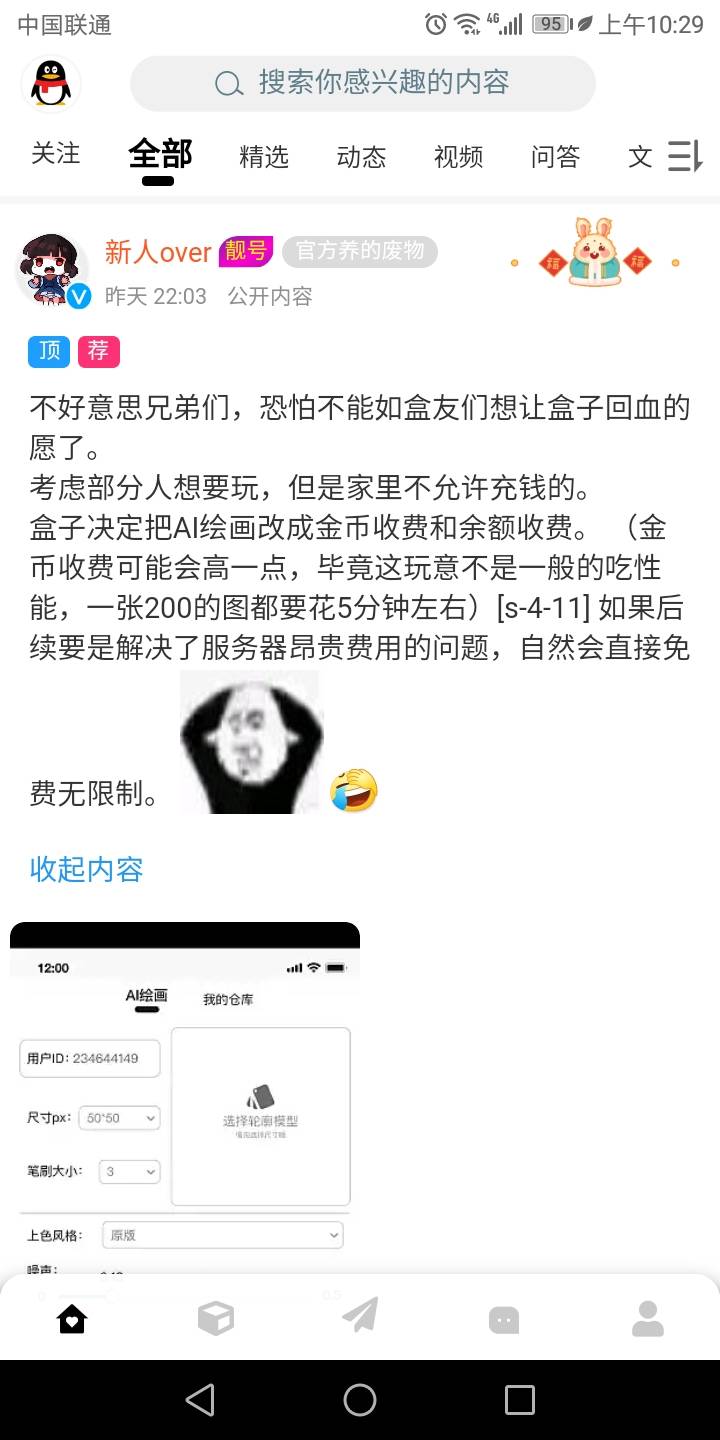Go to the 问答 tab
Viewport: 720px width, 1440px height.
tap(555, 156)
